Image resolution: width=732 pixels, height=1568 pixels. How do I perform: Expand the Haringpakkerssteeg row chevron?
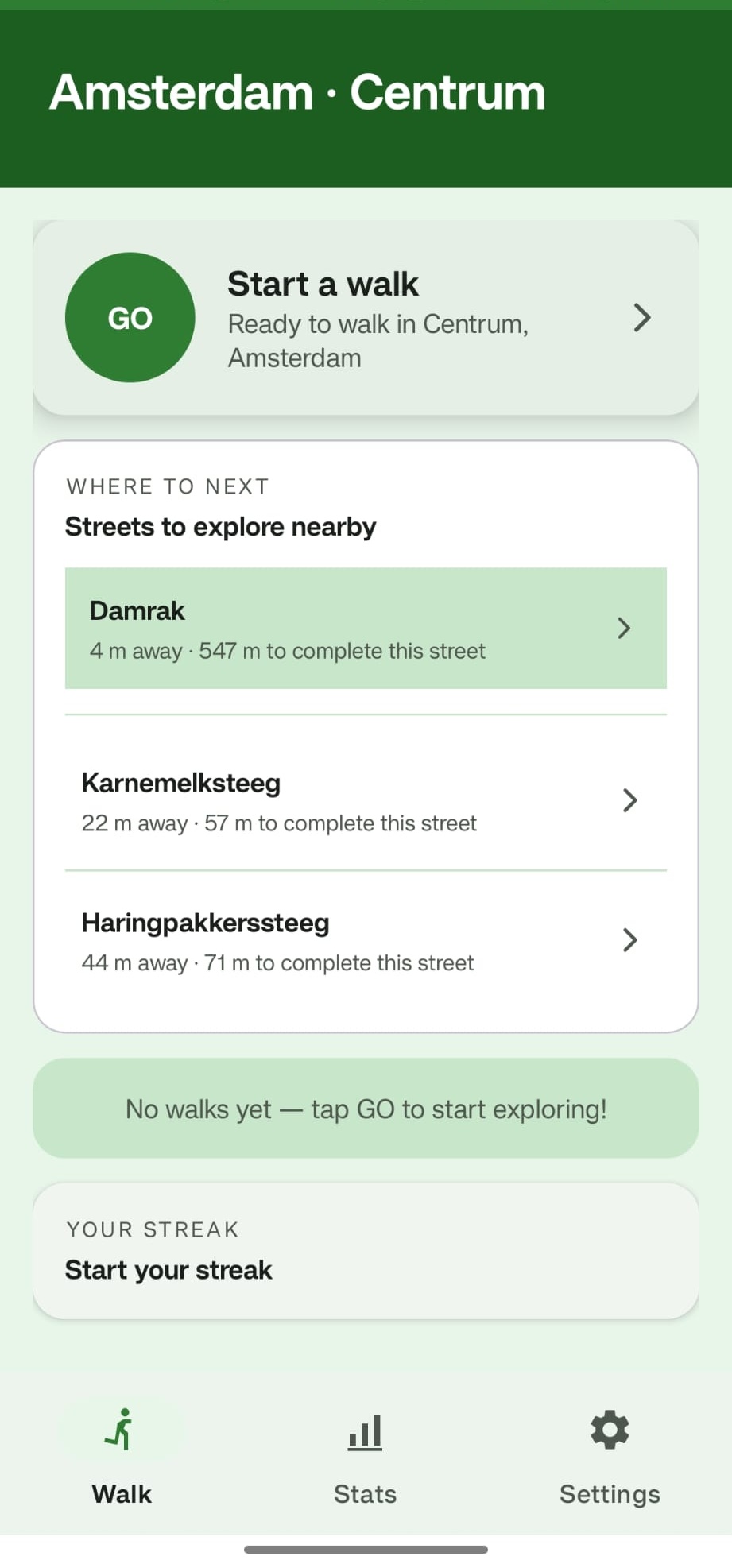tap(629, 940)
